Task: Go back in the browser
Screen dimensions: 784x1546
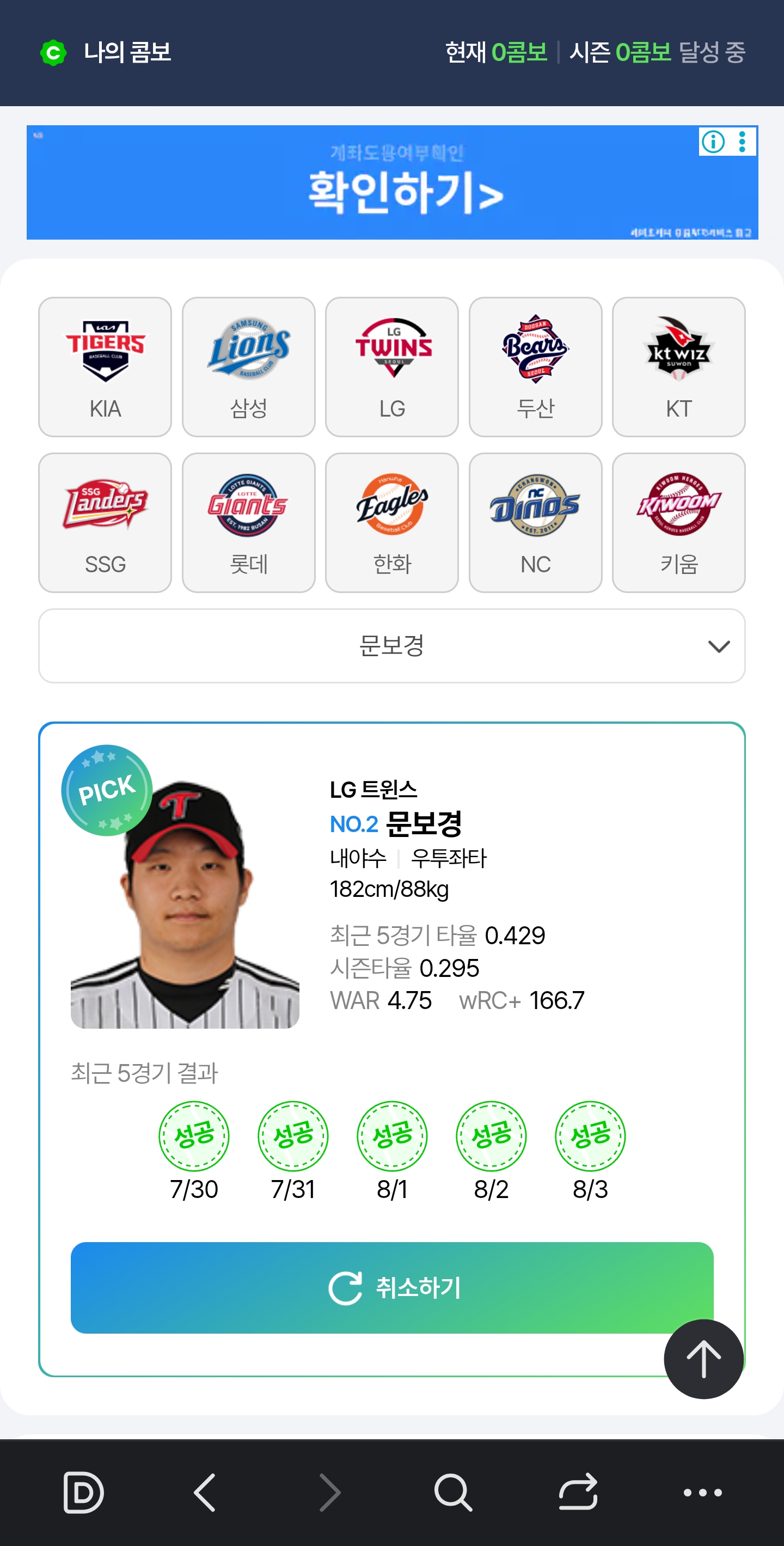Action: [x=206, y=1492]
